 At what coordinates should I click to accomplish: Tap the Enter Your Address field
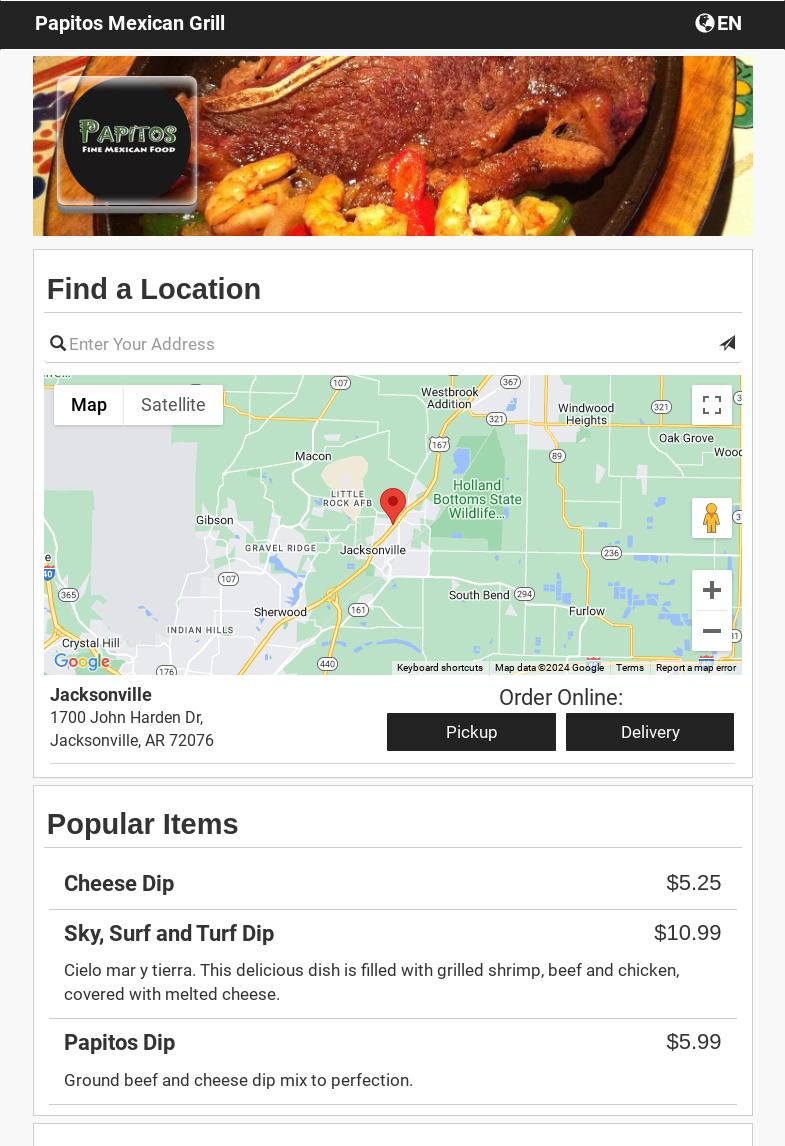click(x=390, y=344)
